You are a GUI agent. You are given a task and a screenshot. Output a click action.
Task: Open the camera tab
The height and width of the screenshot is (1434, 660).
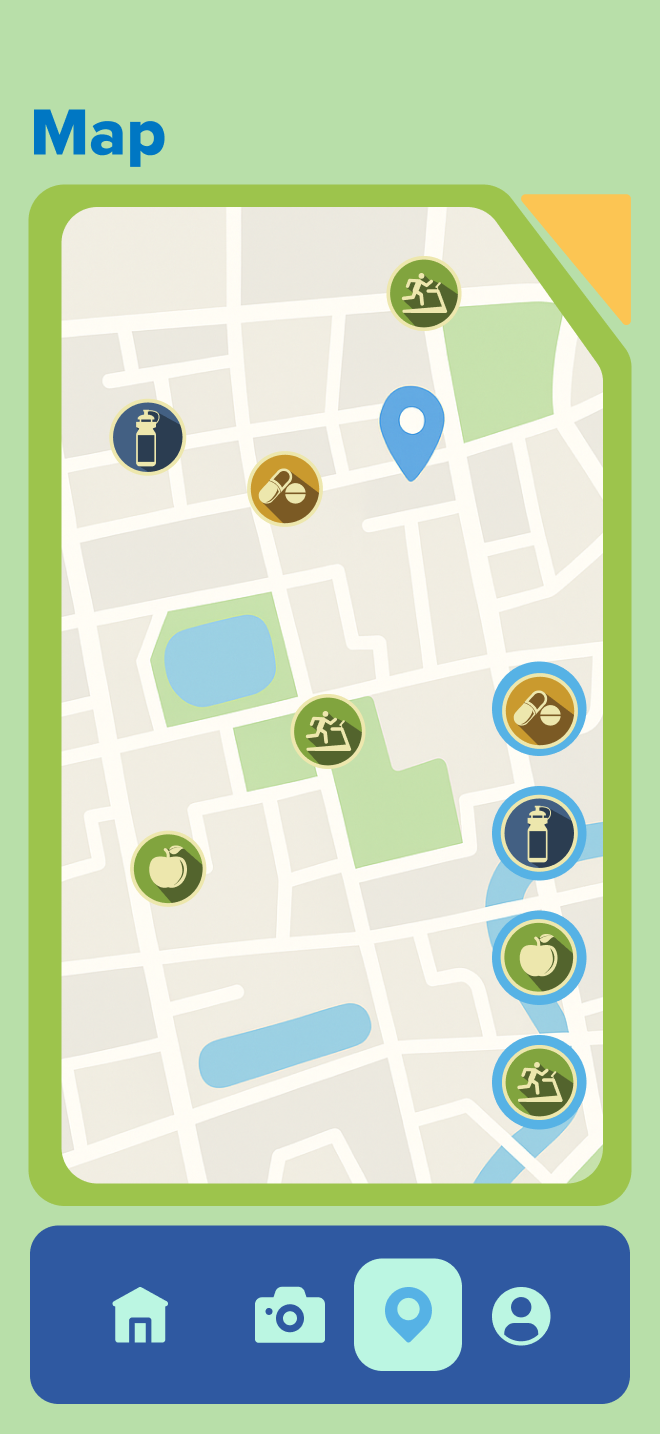click(290, 1315)
